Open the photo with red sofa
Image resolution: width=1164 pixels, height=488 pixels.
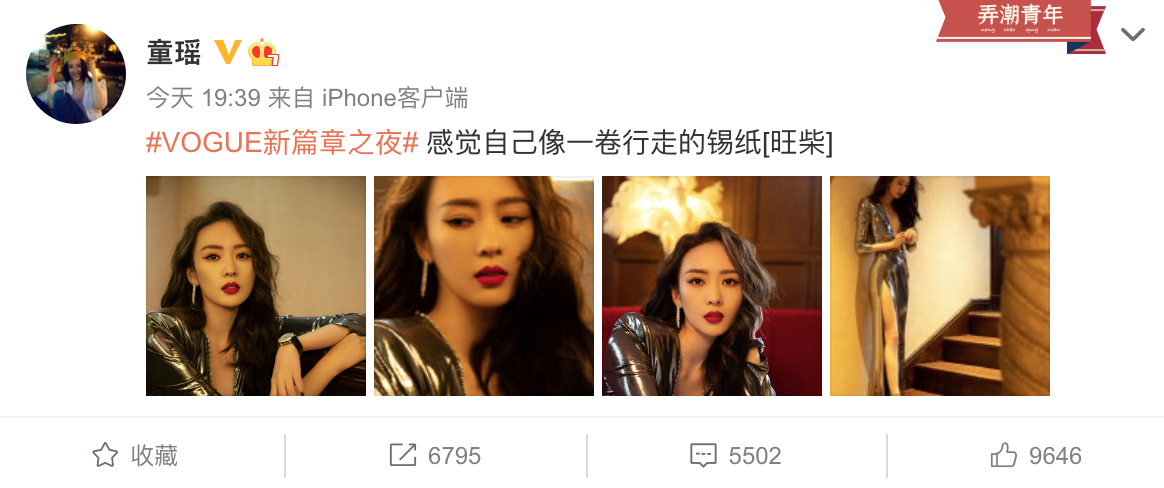tap(712, 286)
